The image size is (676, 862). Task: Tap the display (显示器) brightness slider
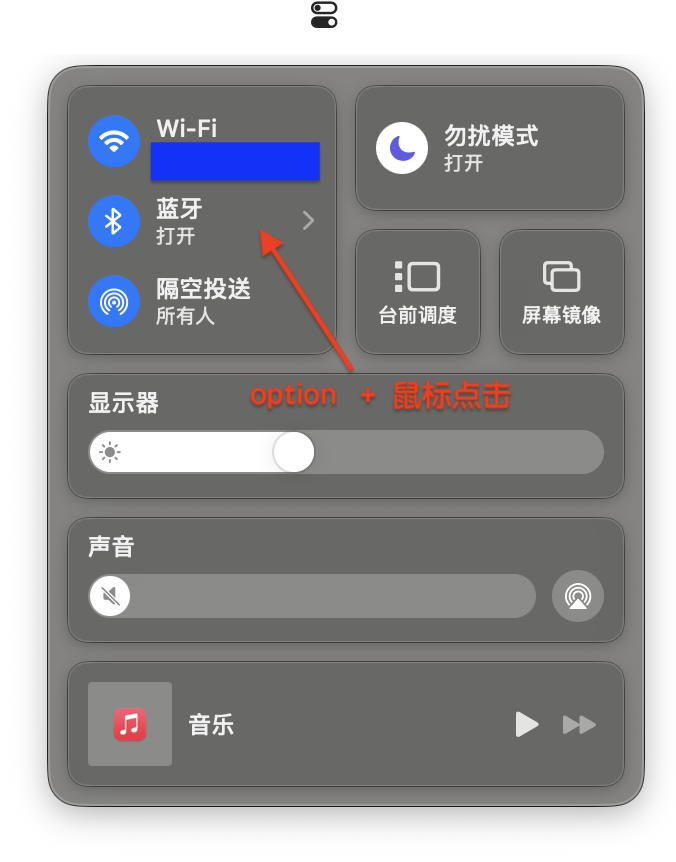(x=346, y=452)
